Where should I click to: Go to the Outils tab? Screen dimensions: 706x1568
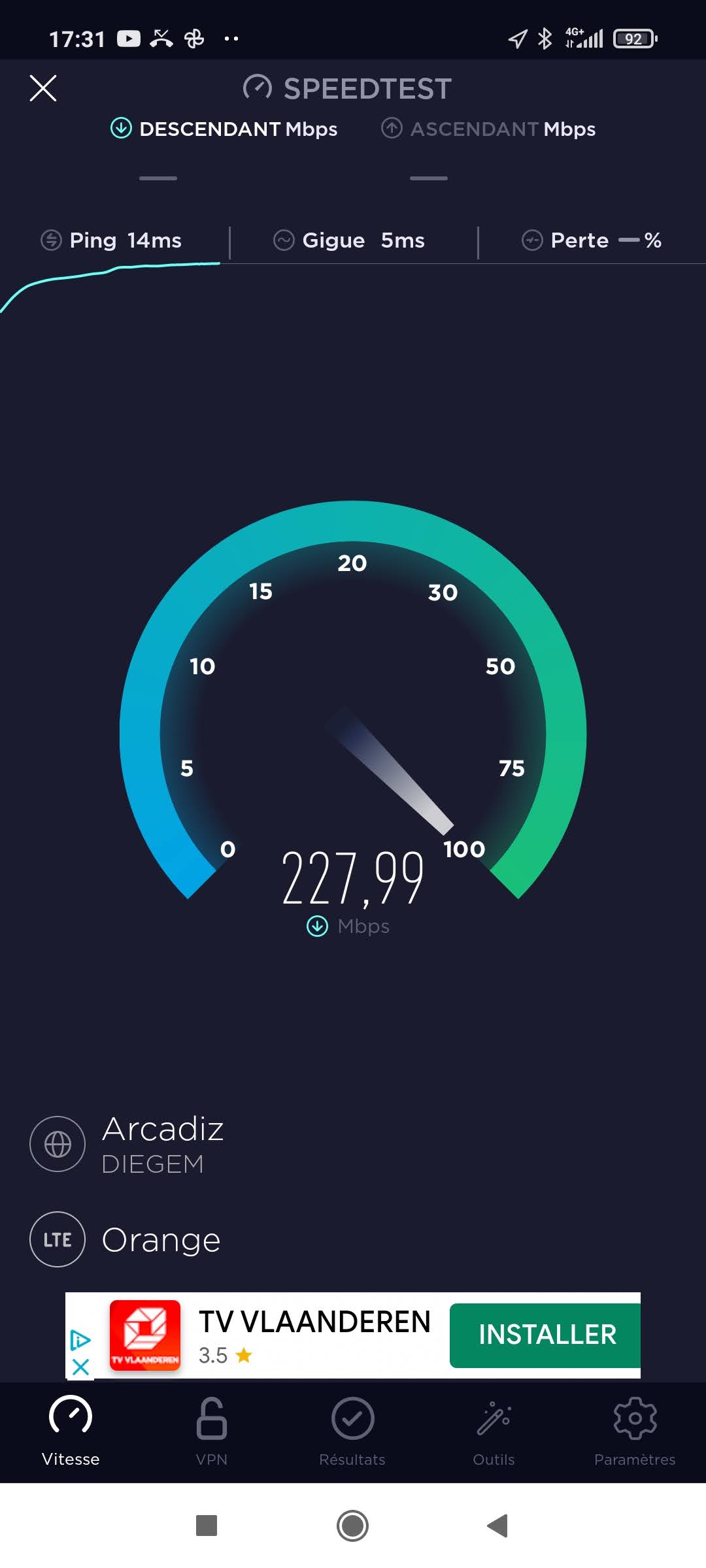tap(494, 1431)
